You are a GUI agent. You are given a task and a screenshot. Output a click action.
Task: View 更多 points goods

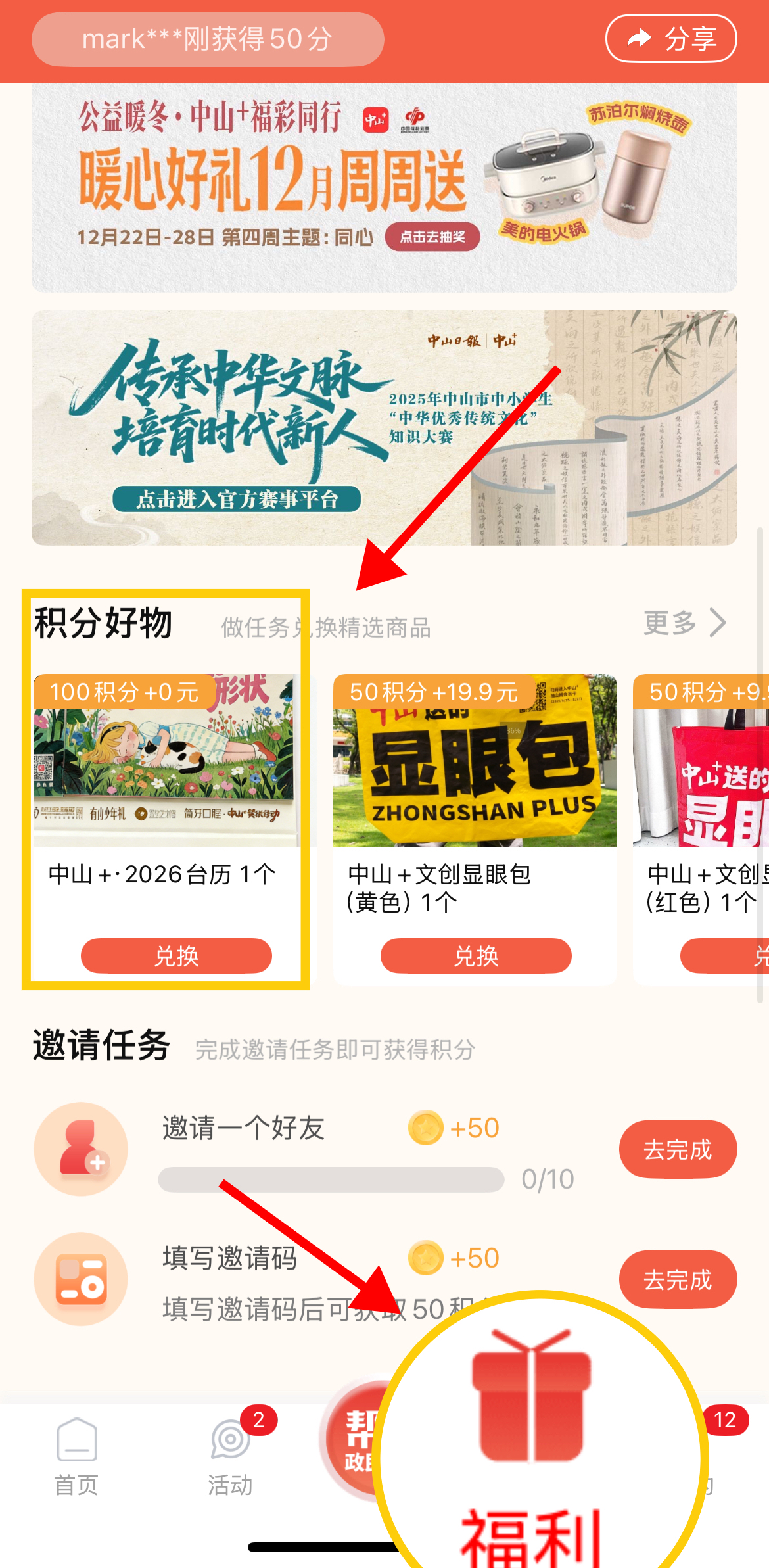[x=684, y=623]
